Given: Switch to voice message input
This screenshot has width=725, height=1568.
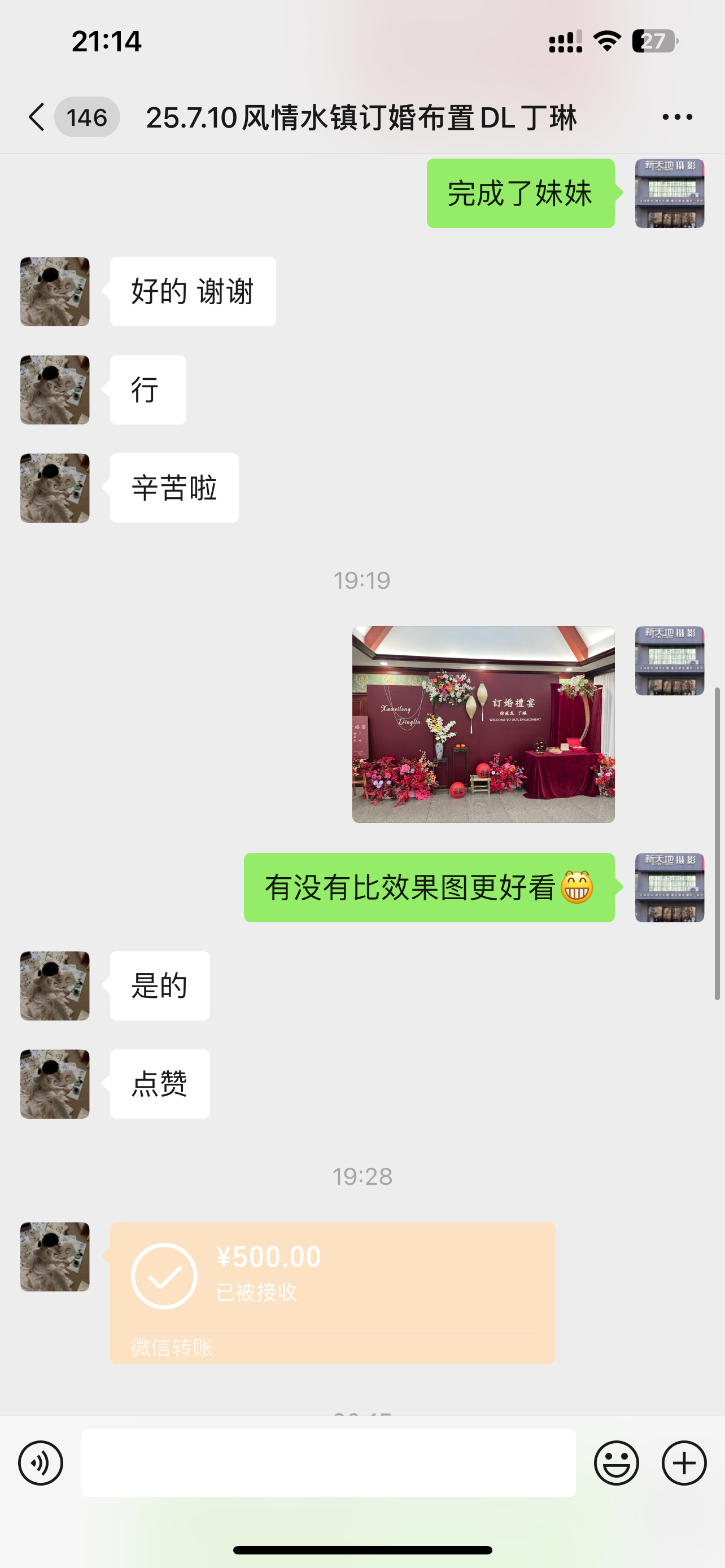Looking at the screenshot, I should tap(41, 1462).
